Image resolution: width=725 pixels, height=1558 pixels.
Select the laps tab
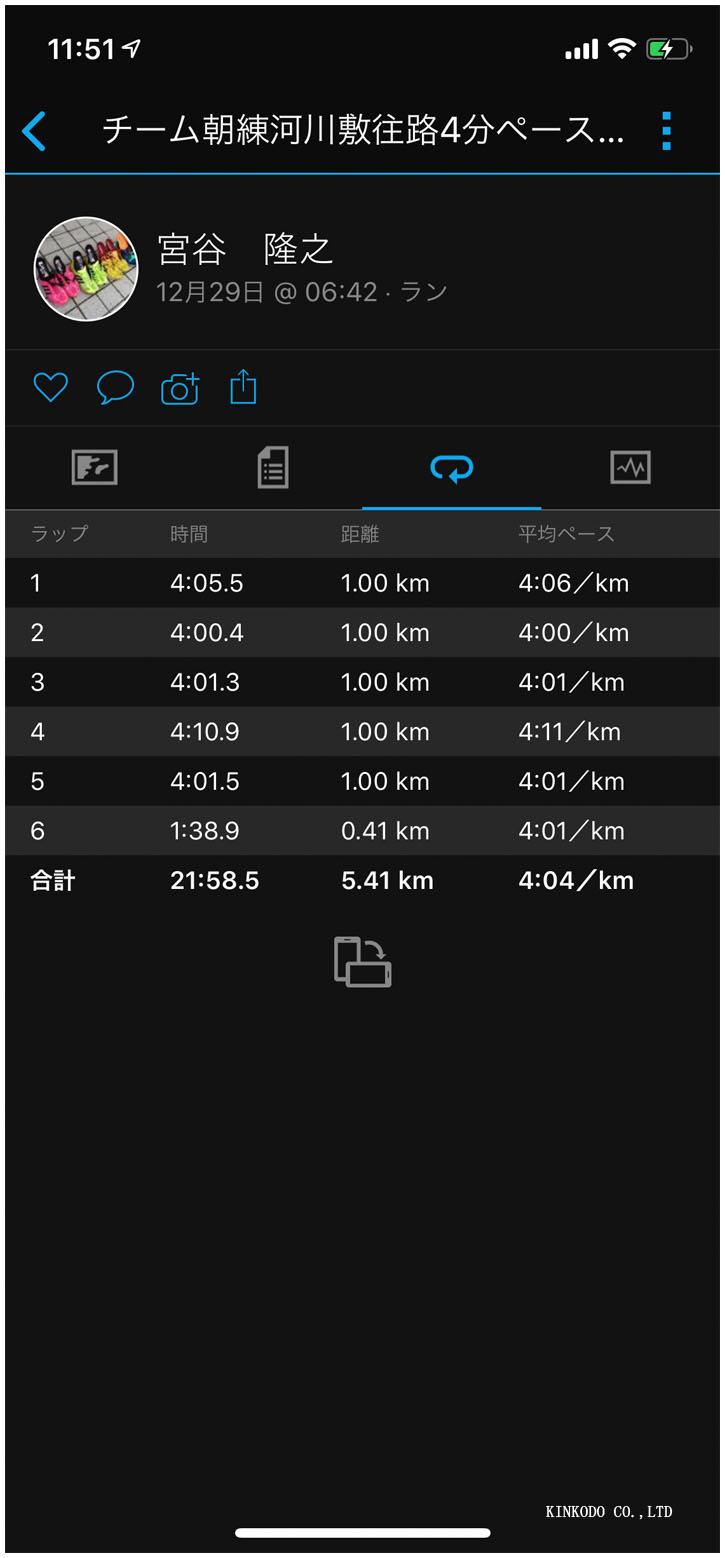[452, 467]
